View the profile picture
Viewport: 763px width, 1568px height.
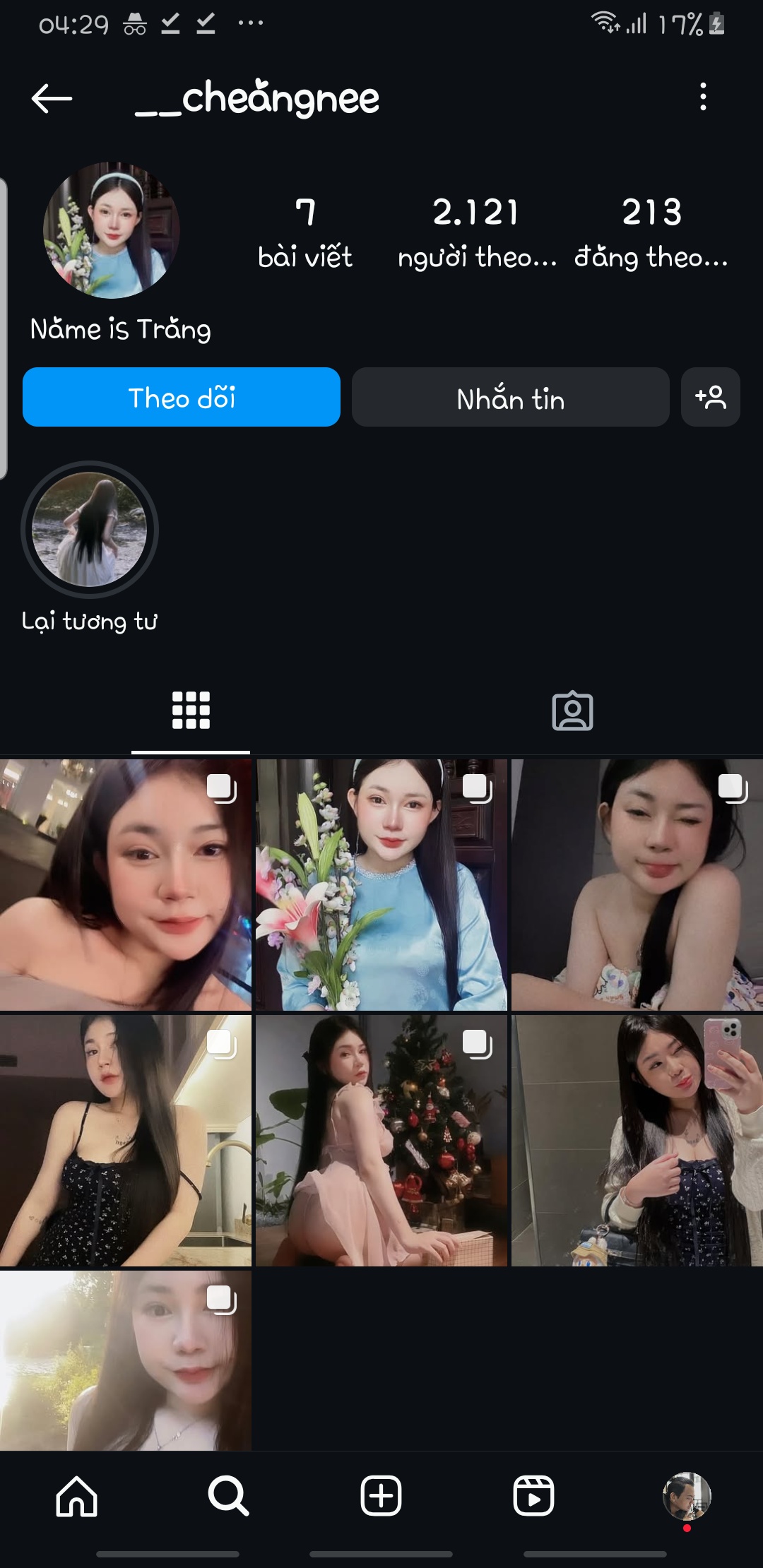point(112,230)
